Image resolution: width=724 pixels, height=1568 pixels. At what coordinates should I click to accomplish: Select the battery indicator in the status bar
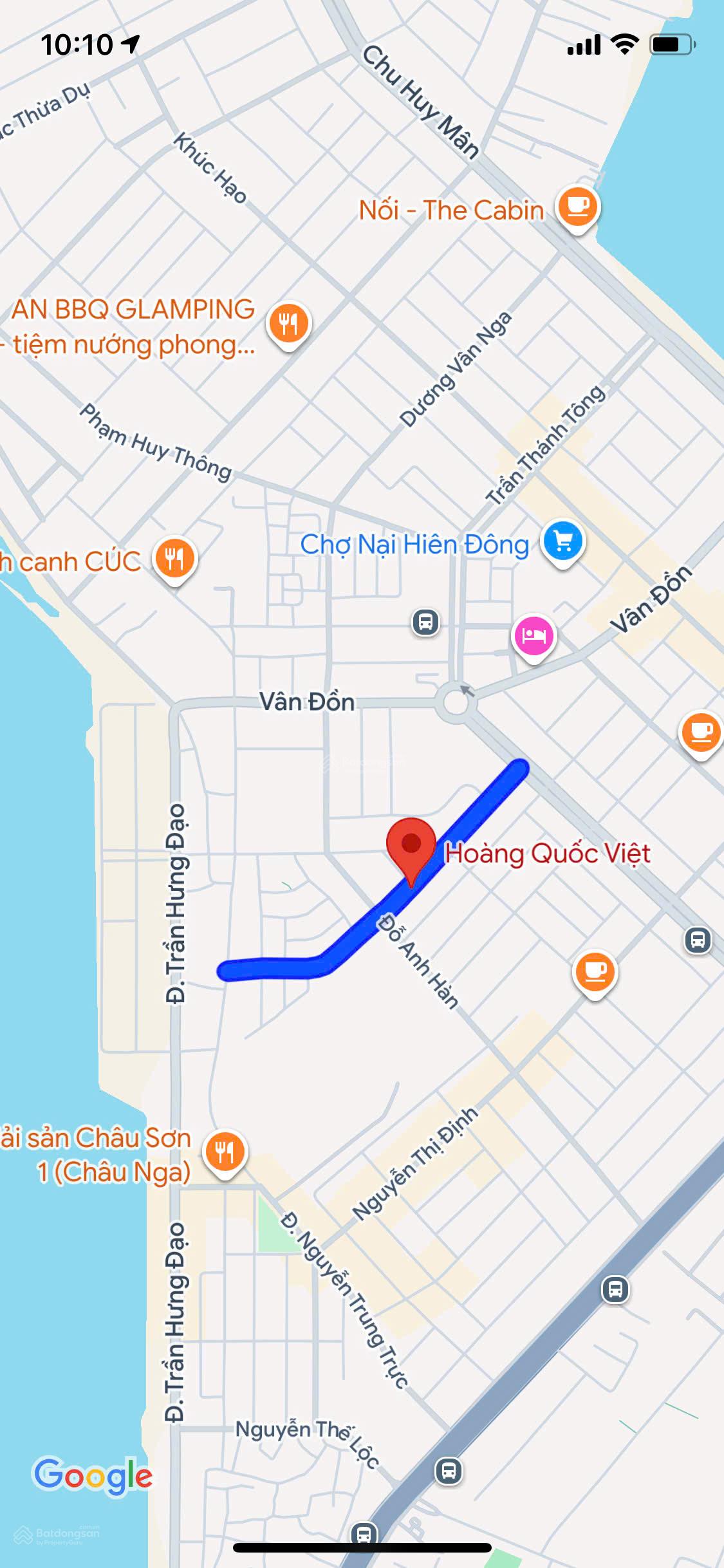672,45
